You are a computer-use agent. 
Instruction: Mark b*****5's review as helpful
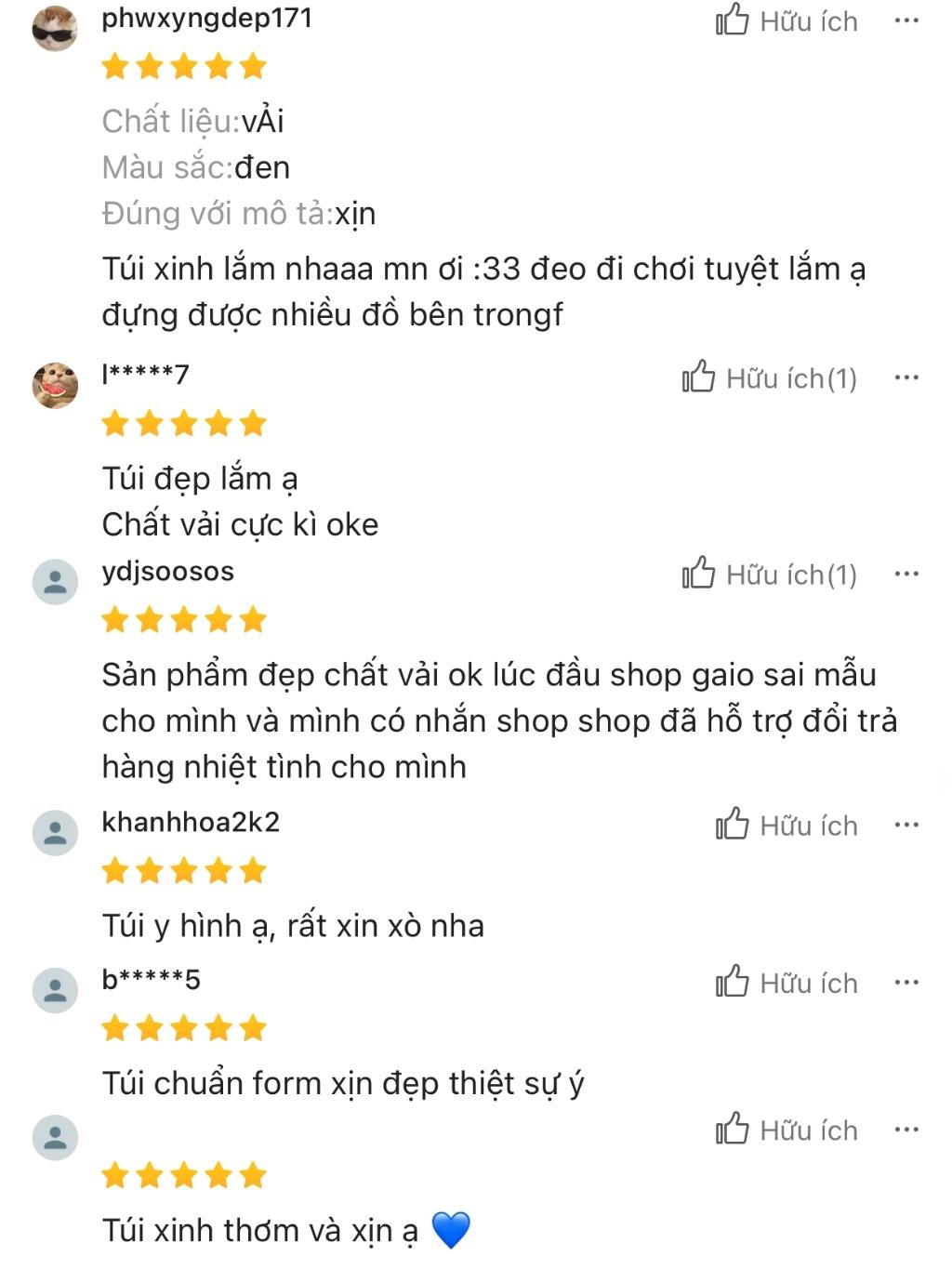click(x=786, y=983)
